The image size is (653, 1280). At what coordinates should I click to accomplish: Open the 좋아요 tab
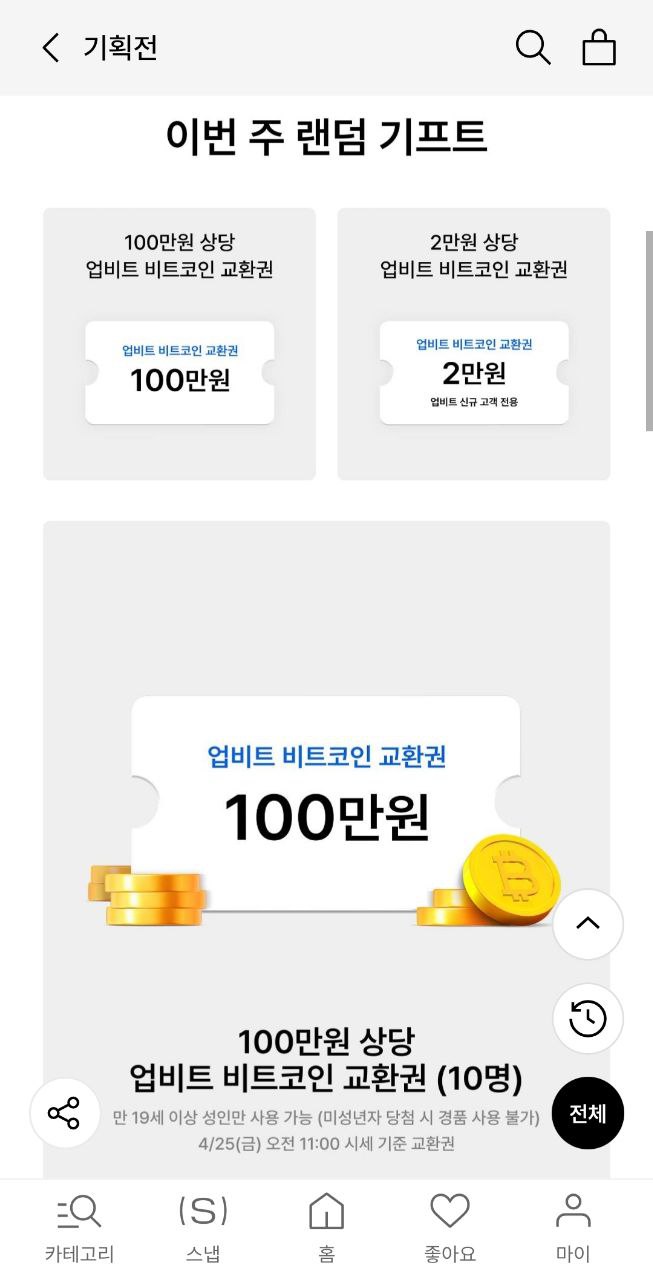click(449, 1228)
